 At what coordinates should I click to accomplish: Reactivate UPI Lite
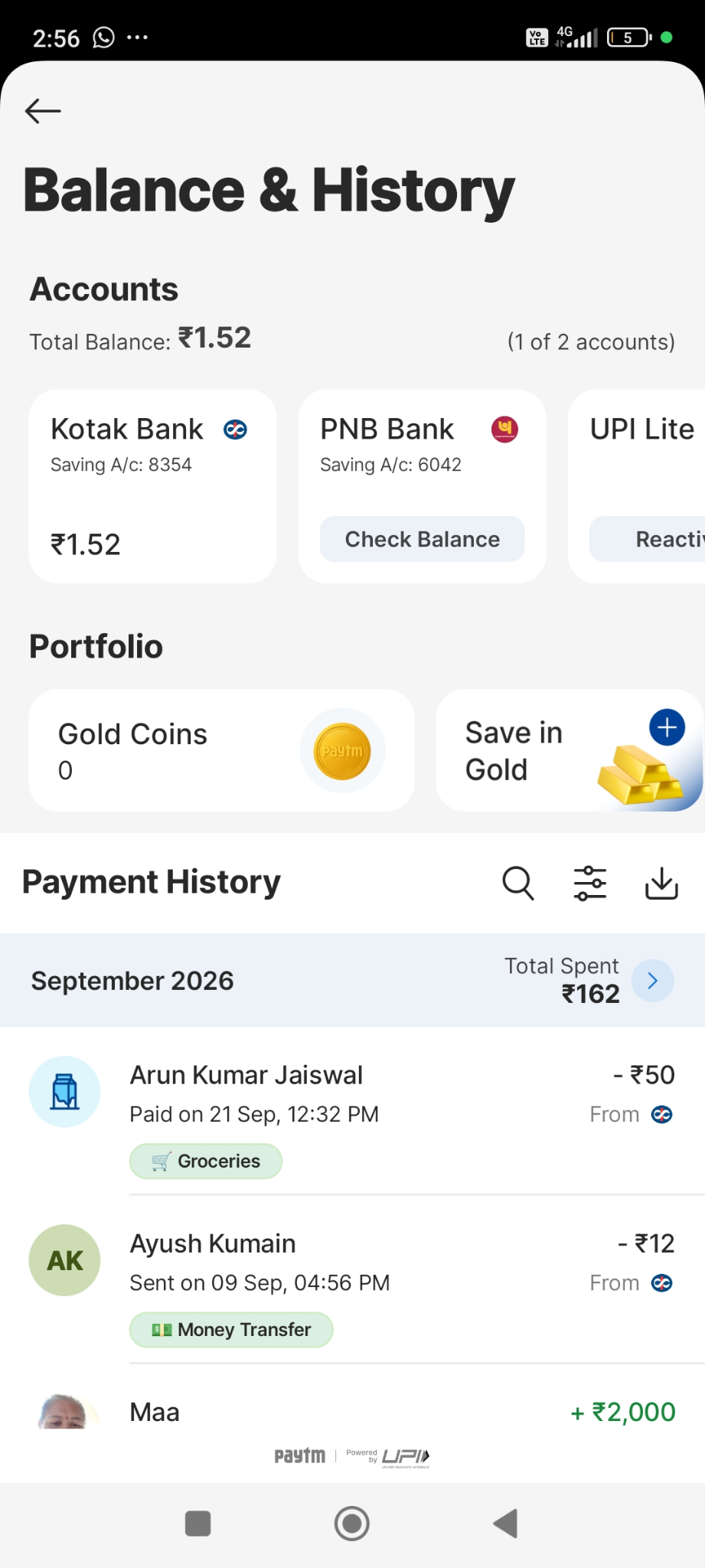(648, 539)
